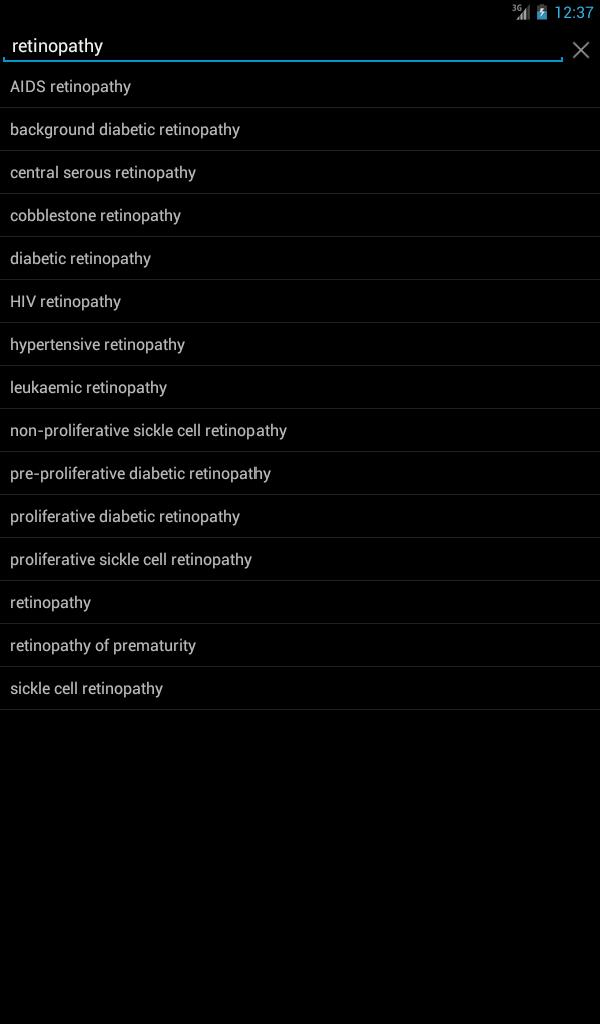View retinopathy of prematurity
600x1024 pixels.
point(103,646)
